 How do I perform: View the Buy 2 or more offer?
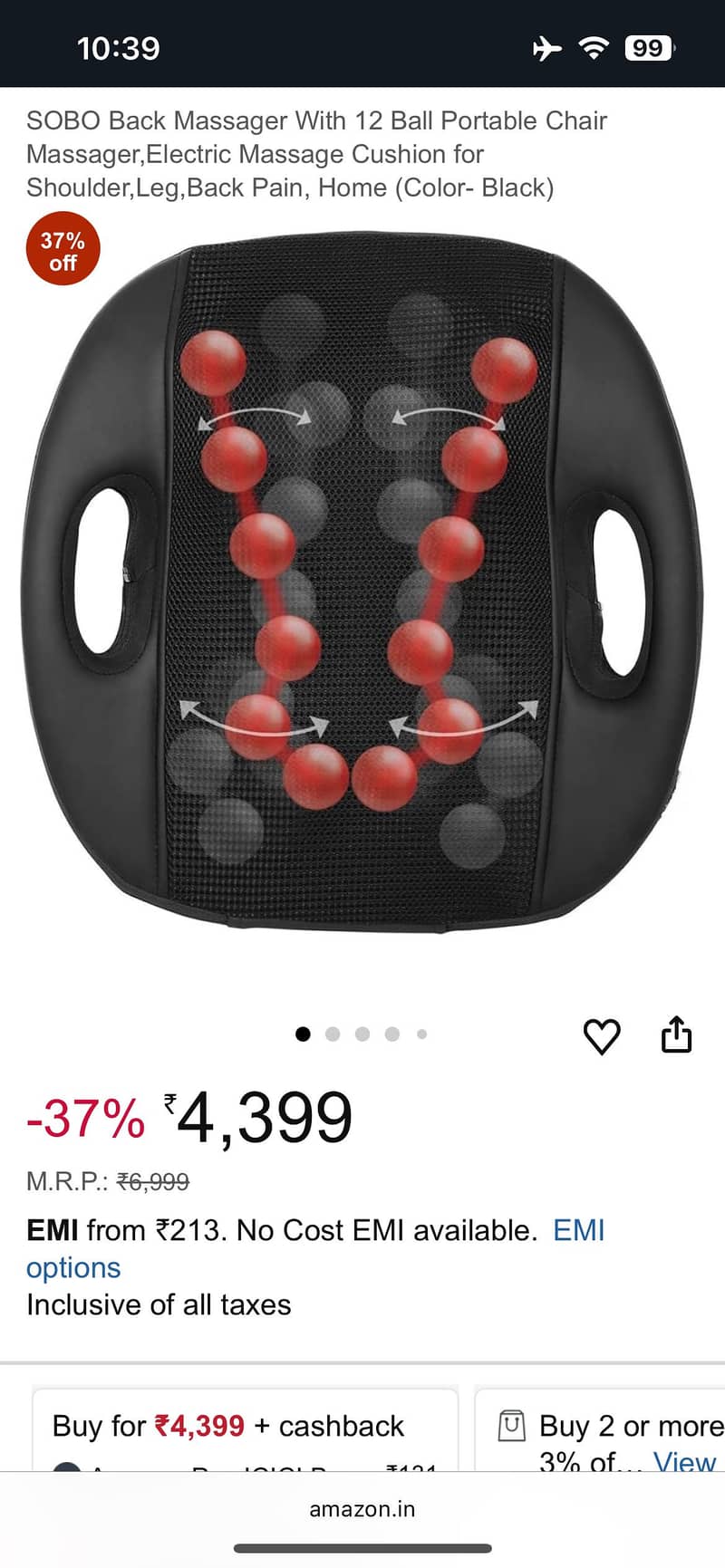coord(686,1461)
